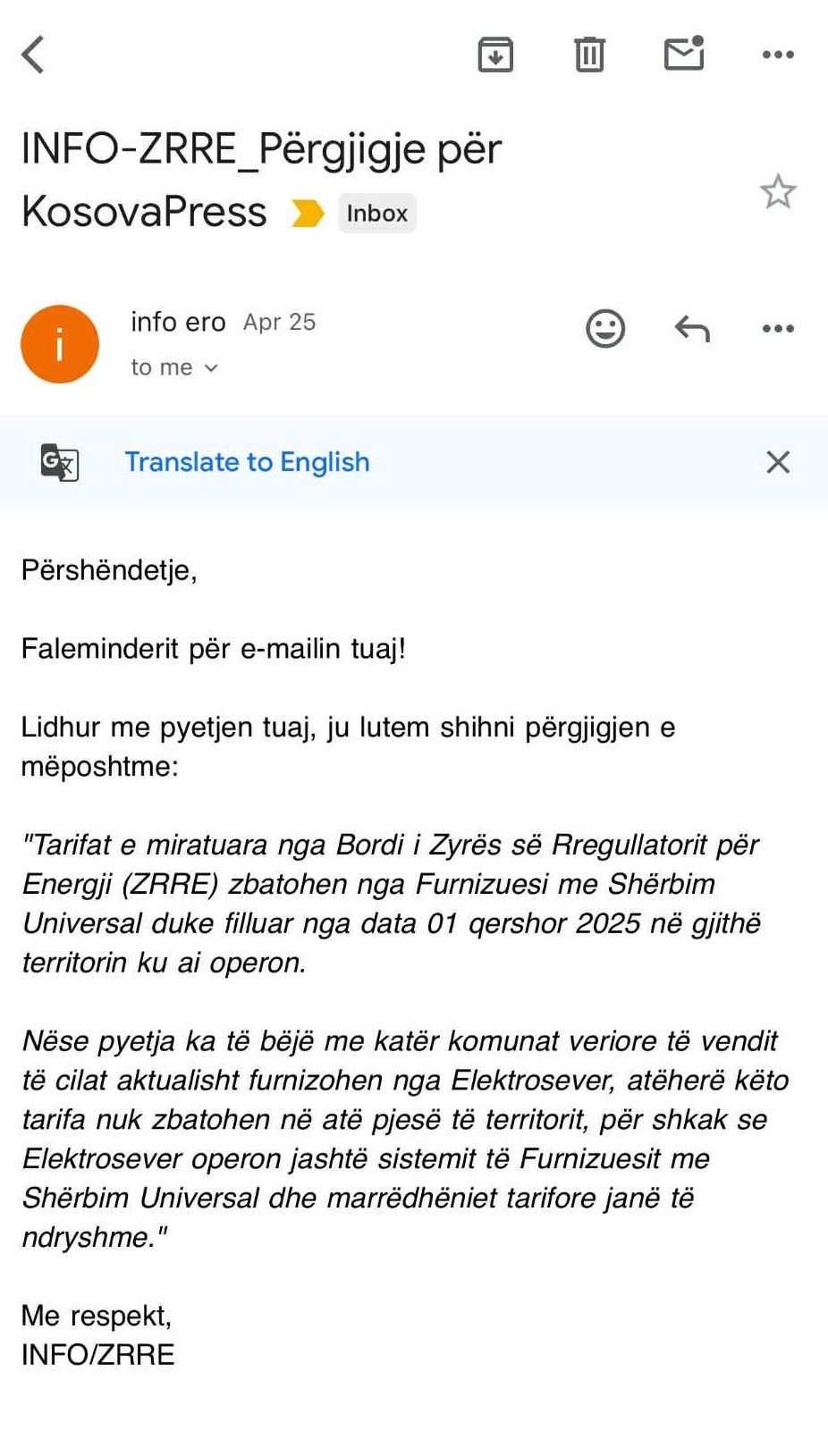Add an emoji reaction to the message
The image size is (828, 1456).
(x=605, y=328)
